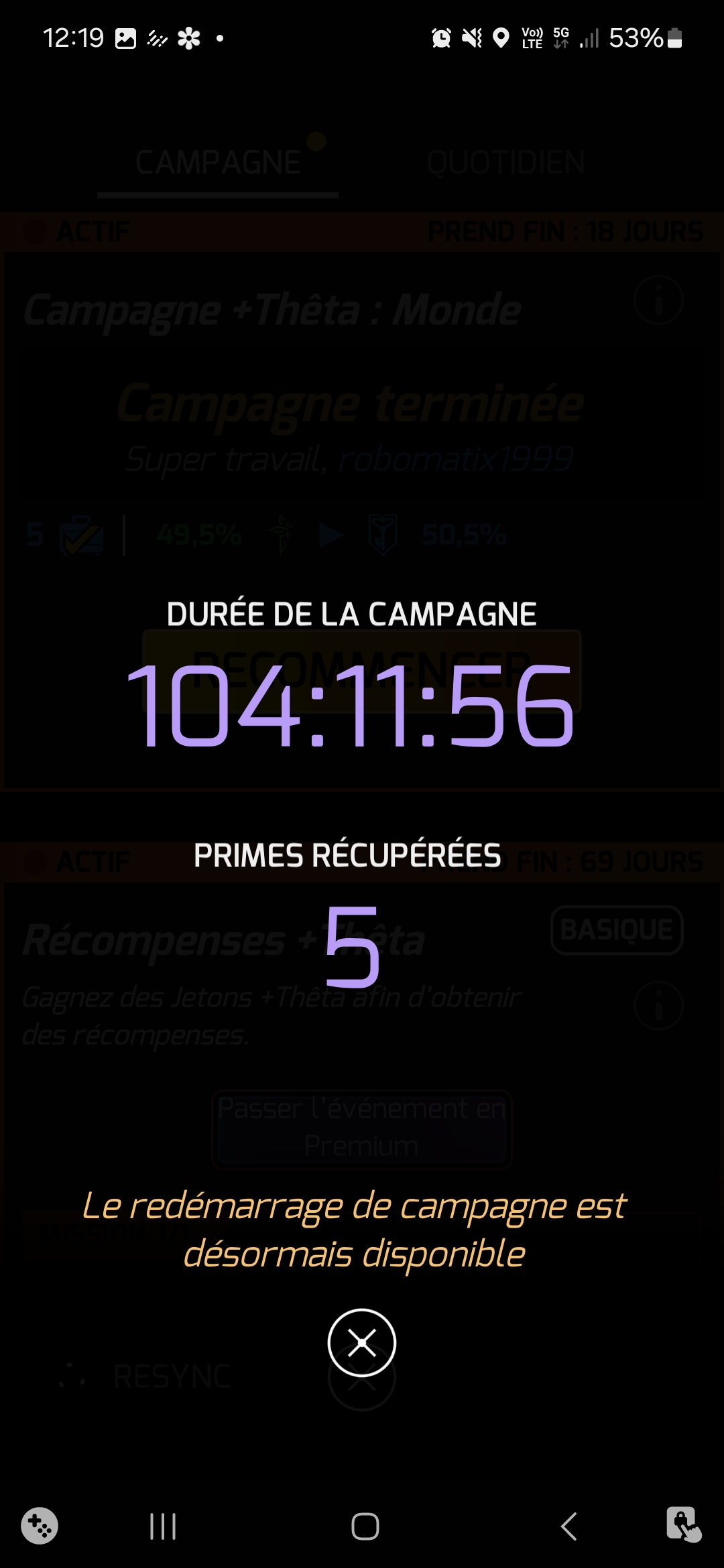Image resolution: width=724 pixels, height=1568 pixels.
Task: Close the campaign duration overlay
Action: [362, 1343]
